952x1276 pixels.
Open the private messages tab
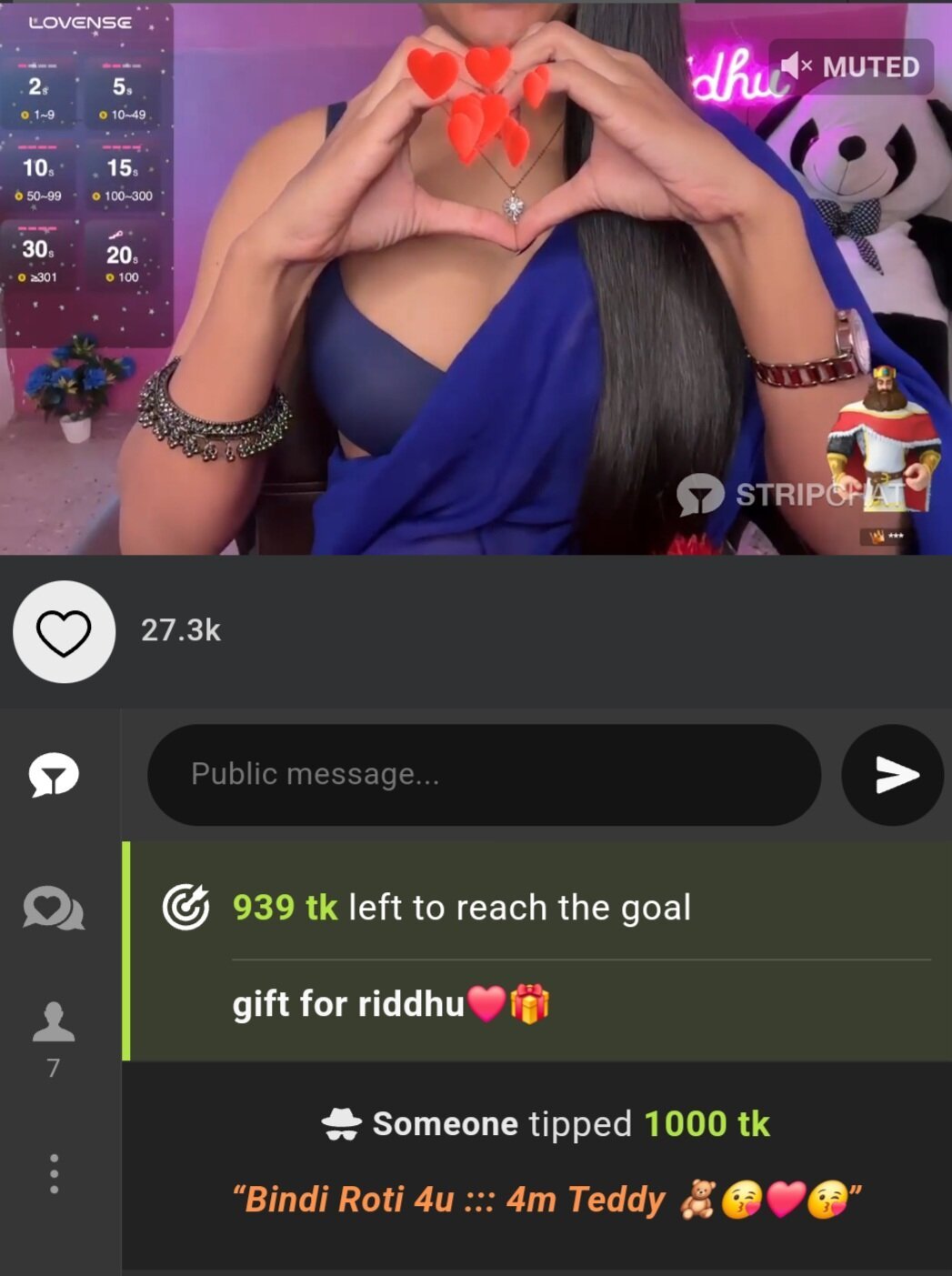[x=54, y=908]
